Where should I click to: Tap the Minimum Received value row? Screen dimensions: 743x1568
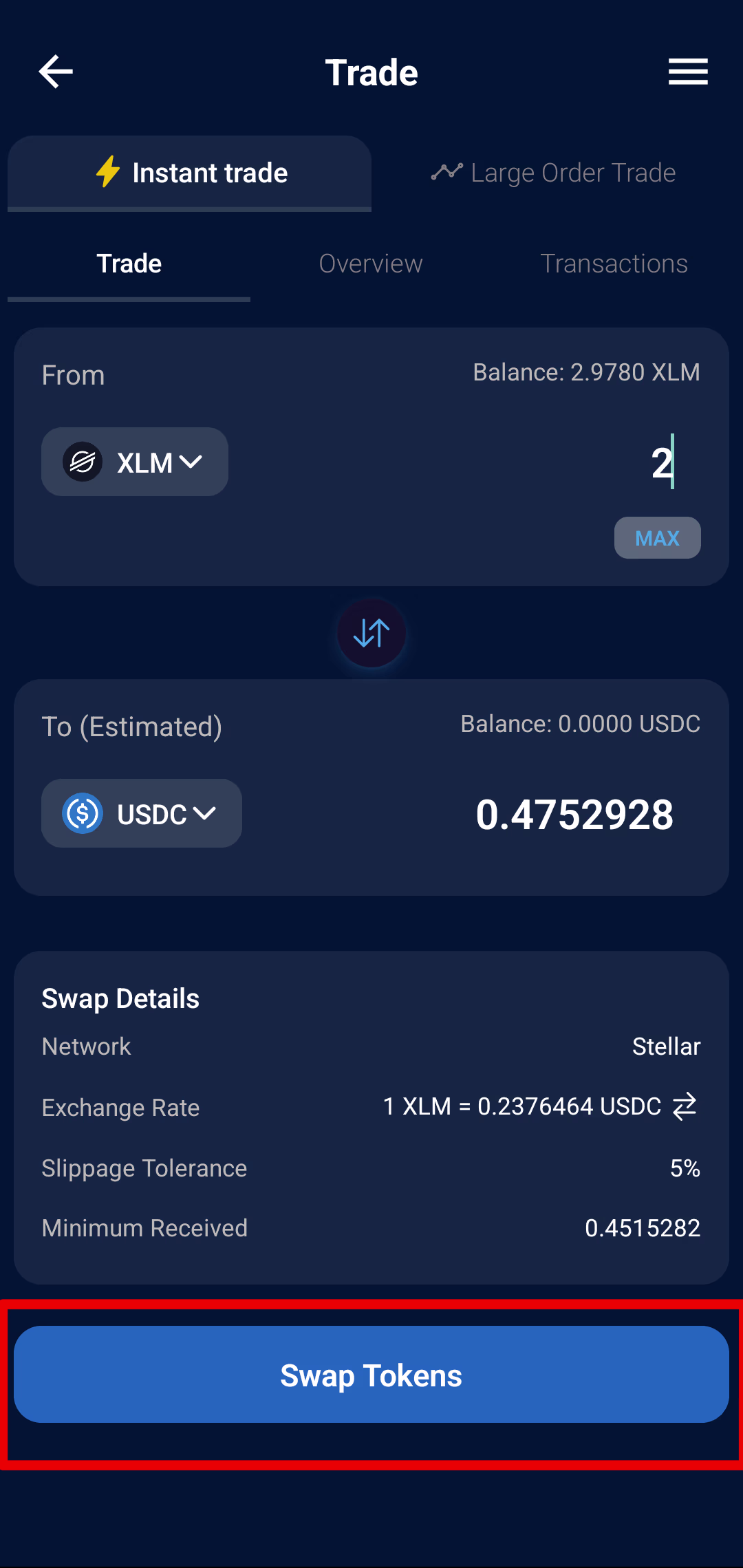click(643, 1228)
